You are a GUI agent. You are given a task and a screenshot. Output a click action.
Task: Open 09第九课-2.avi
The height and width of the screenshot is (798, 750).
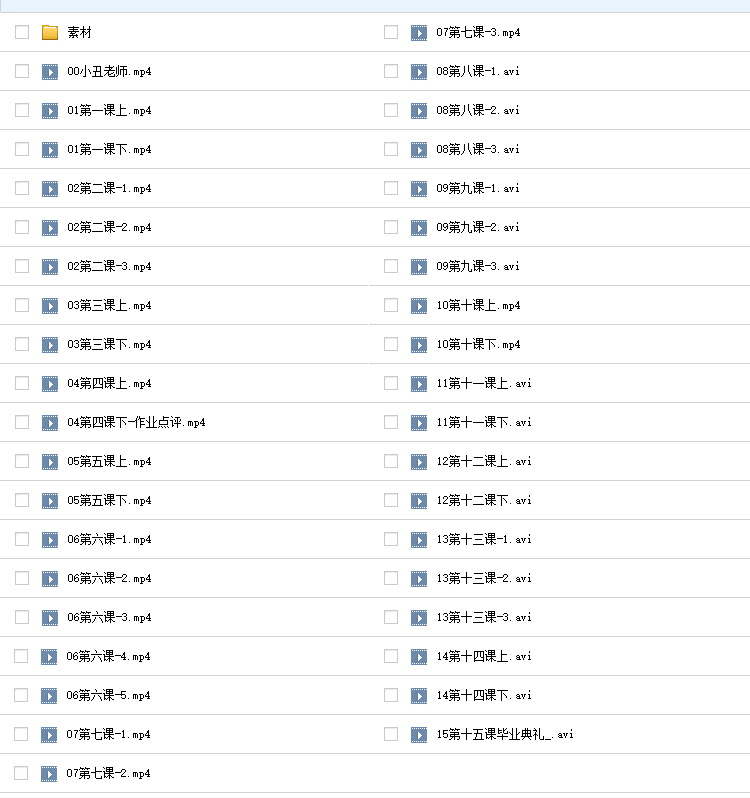(478, 228)
